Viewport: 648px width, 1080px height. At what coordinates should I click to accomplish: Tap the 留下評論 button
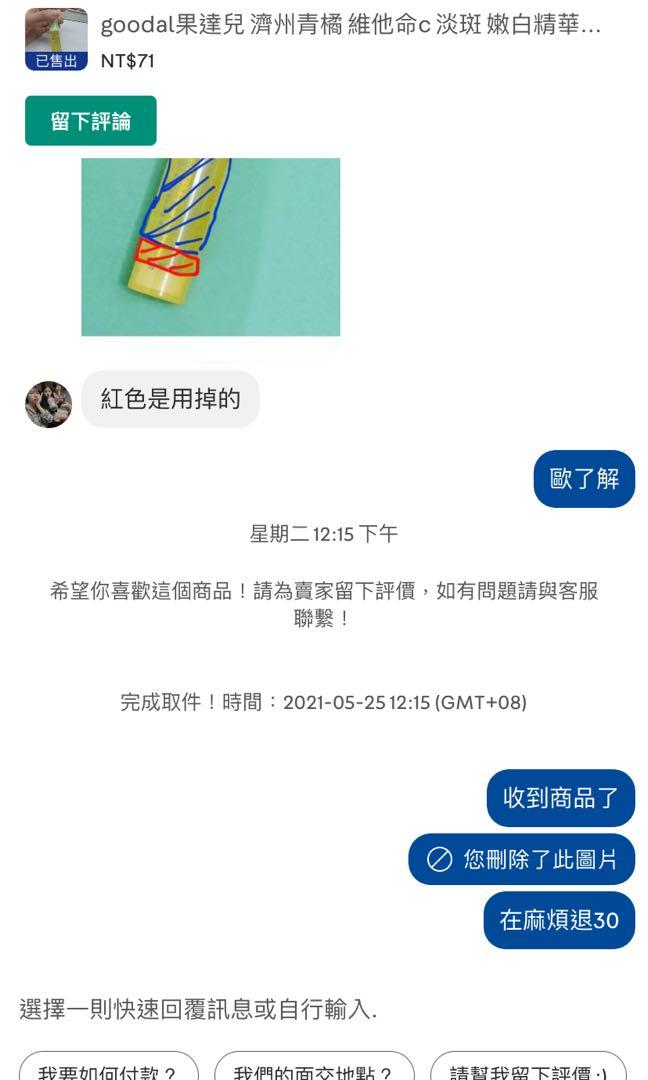[91, 121]
